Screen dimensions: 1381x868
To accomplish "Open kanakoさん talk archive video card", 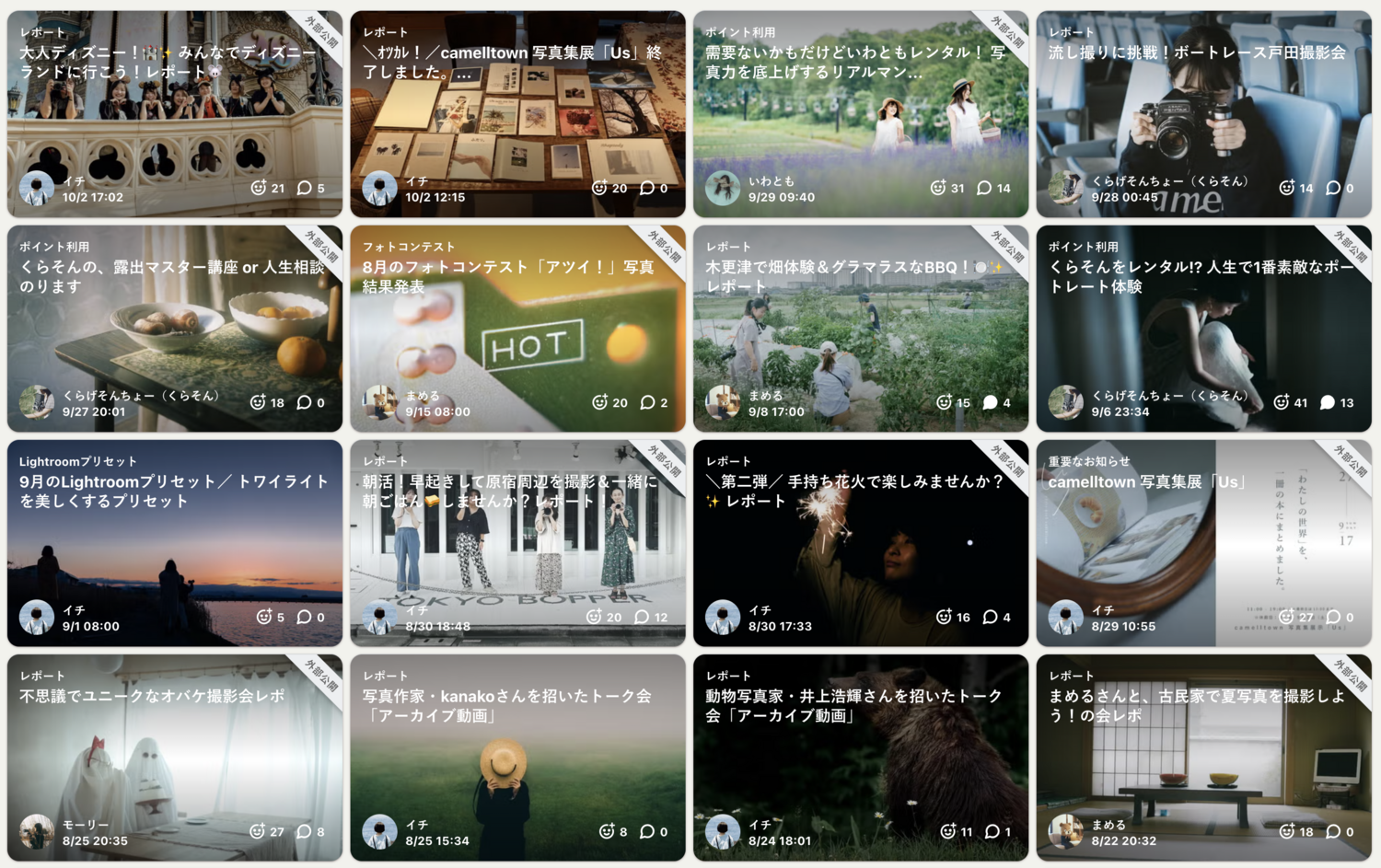I will [x=517, y=758].
